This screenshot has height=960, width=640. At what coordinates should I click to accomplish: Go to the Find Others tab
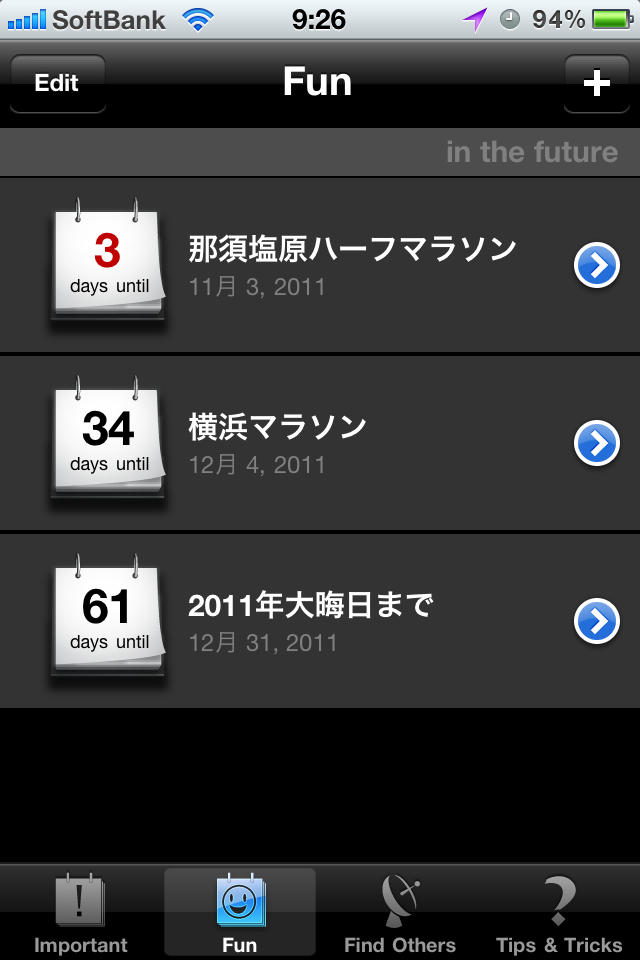[400, 913]
